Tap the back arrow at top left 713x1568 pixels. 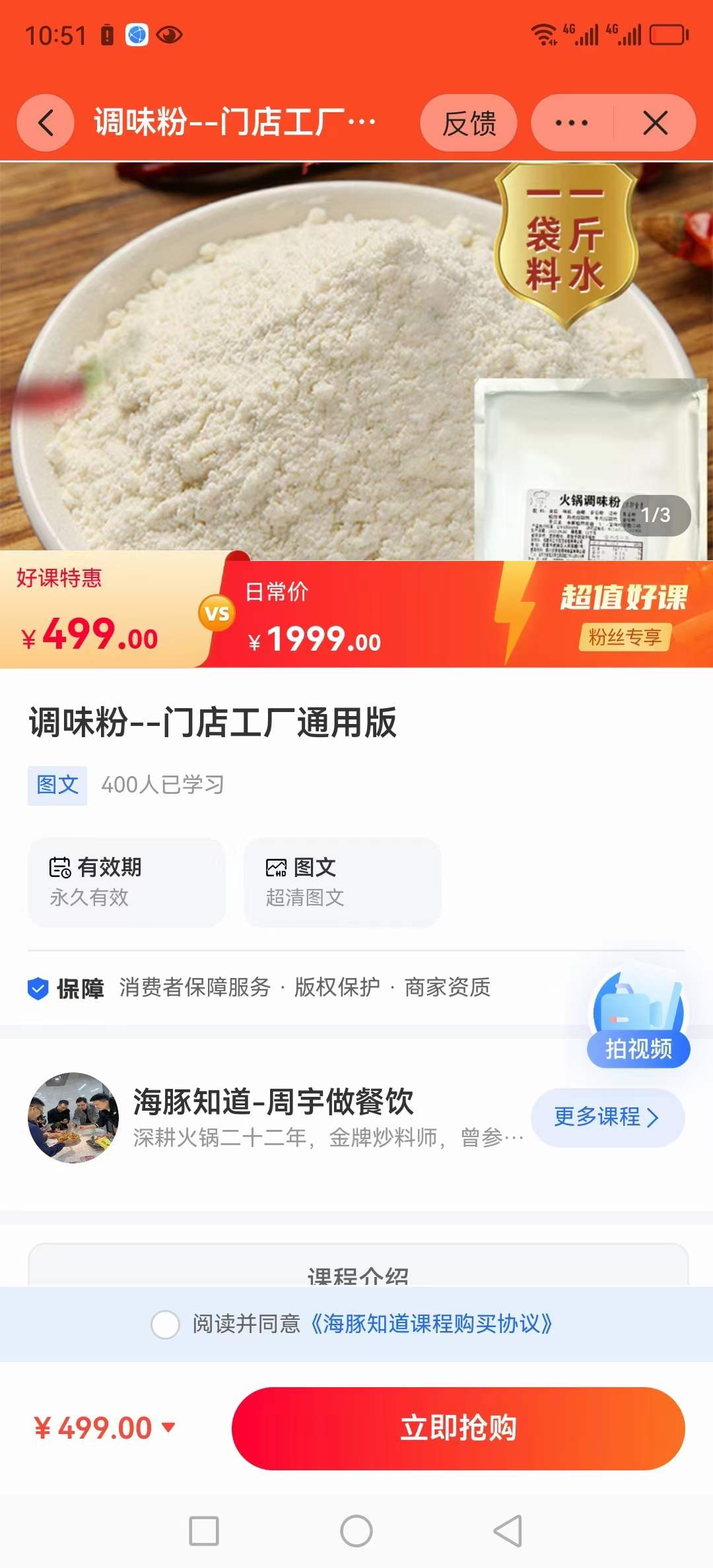pyautogui.click(x=44, y=123)
